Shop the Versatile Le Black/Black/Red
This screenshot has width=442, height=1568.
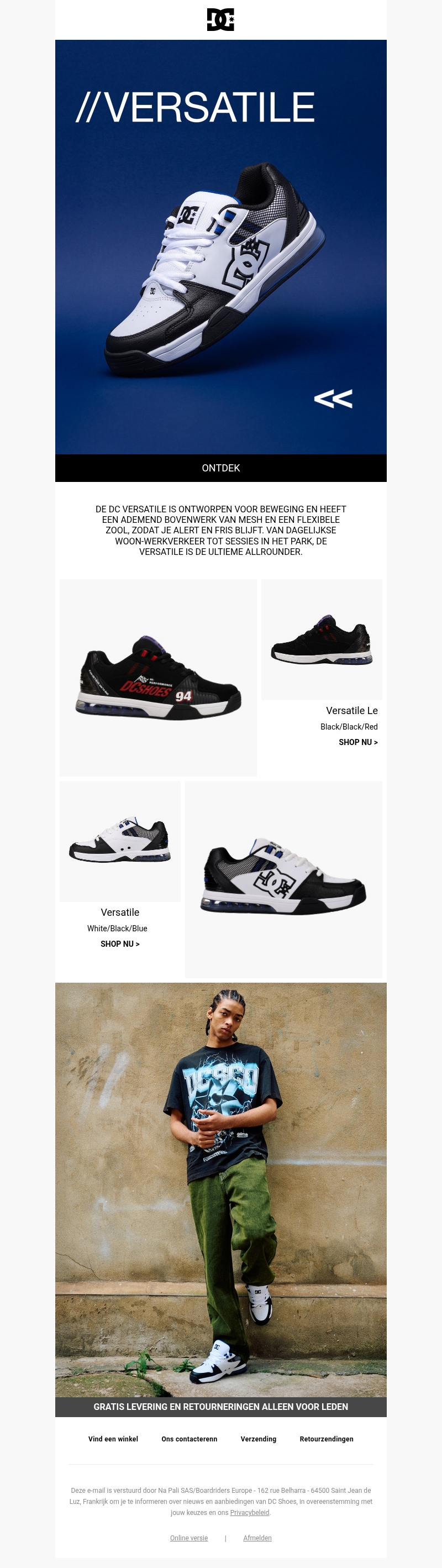coord(358,742)
